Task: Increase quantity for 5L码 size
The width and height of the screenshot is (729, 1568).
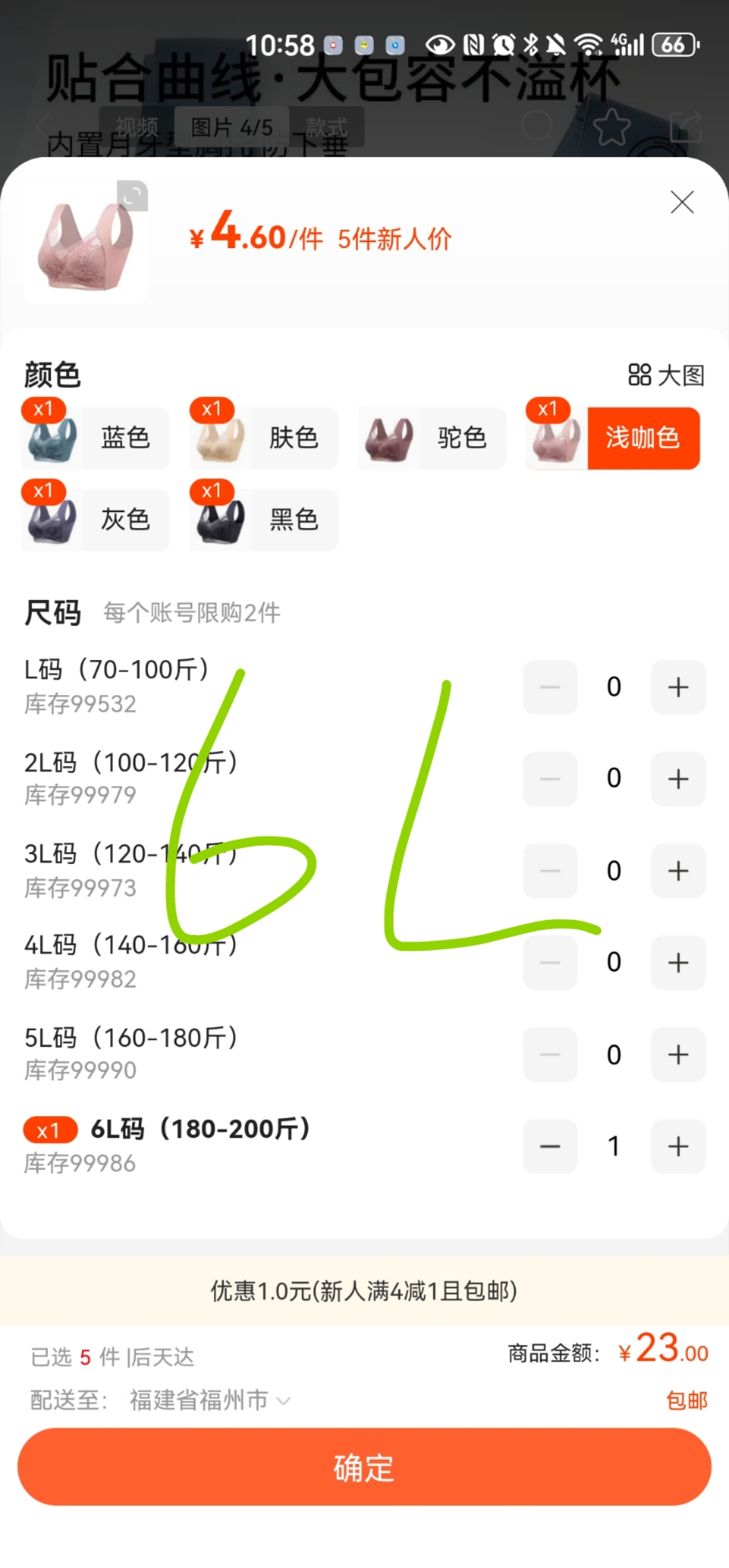Action: coord(678,1054)
